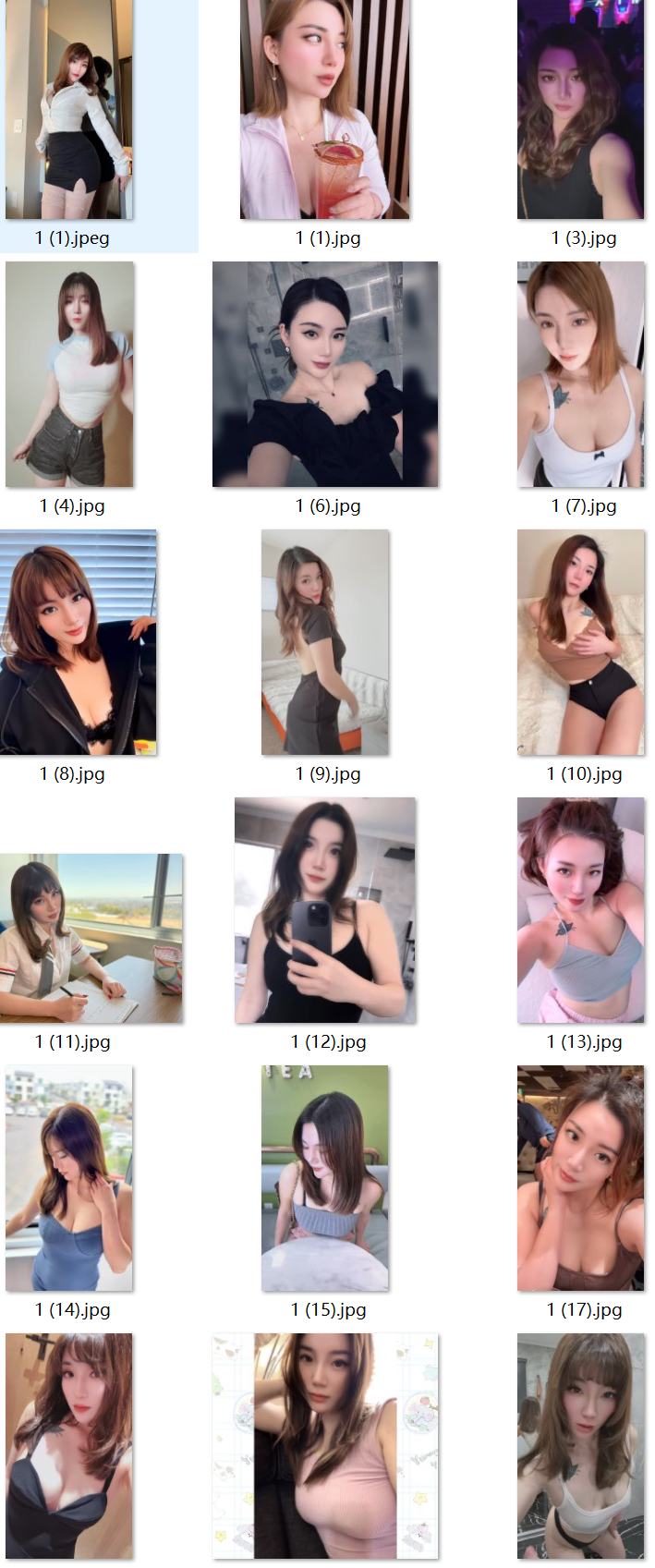Select the picture 1 (14).jpg
Image resolution: width=655 pixels, height=1568 pixels.
(69, 1178)
